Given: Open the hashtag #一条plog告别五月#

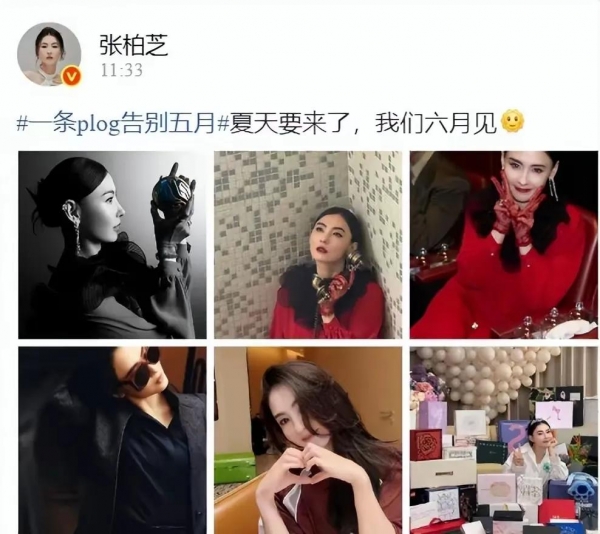Looking at the screenshot, I should click(x=115, y=123).
